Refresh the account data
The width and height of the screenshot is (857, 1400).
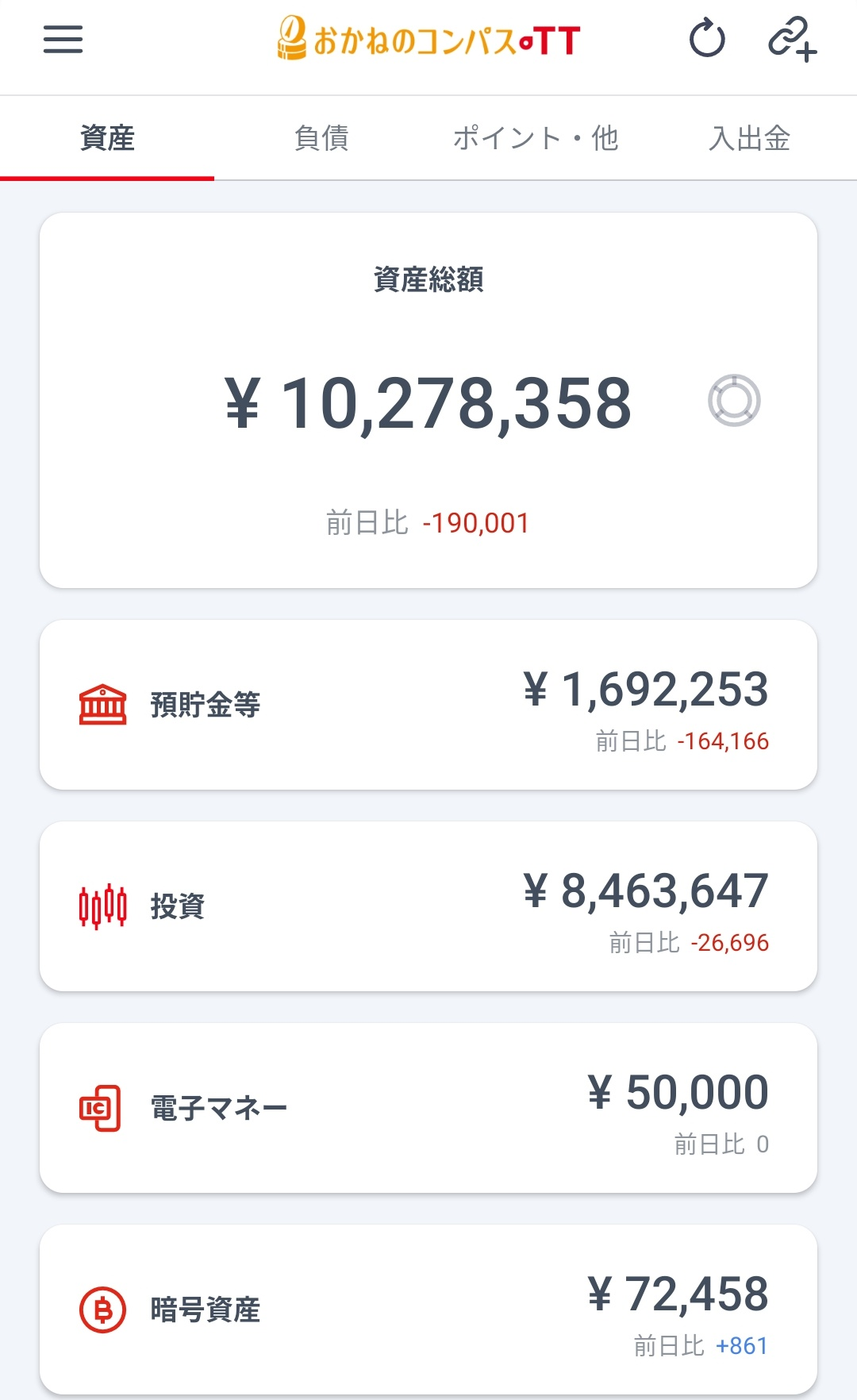click(707, 40)
